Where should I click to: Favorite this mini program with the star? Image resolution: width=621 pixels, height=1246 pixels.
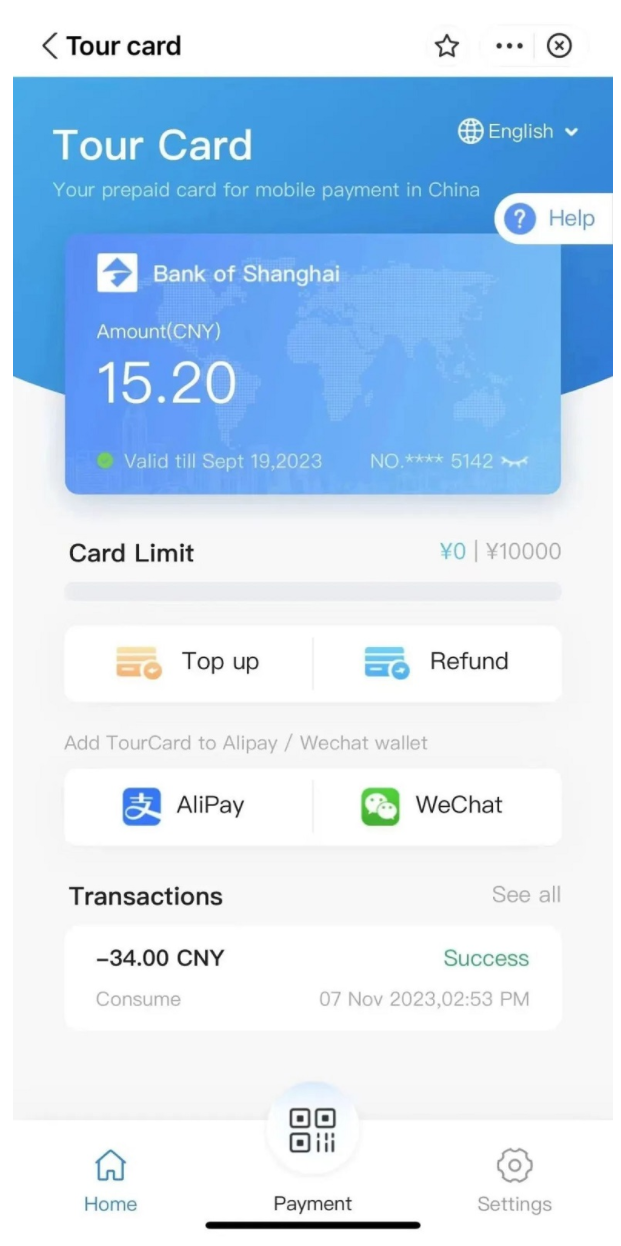pyautogui.click(x=447, y=46)
